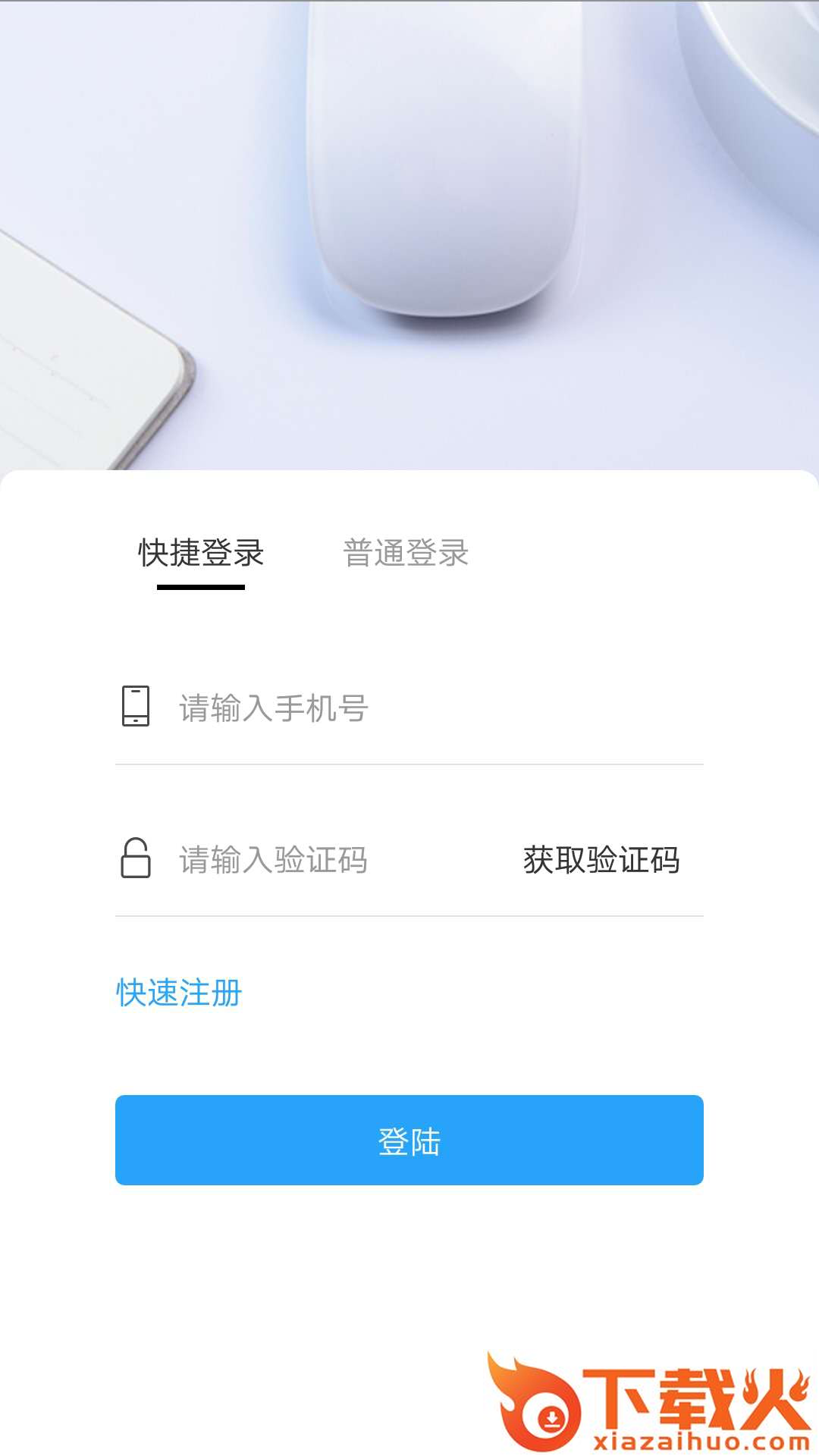Screen dimensions: 819x1456
Task: Tap the white login panel background
Action: click(409, 1274)
